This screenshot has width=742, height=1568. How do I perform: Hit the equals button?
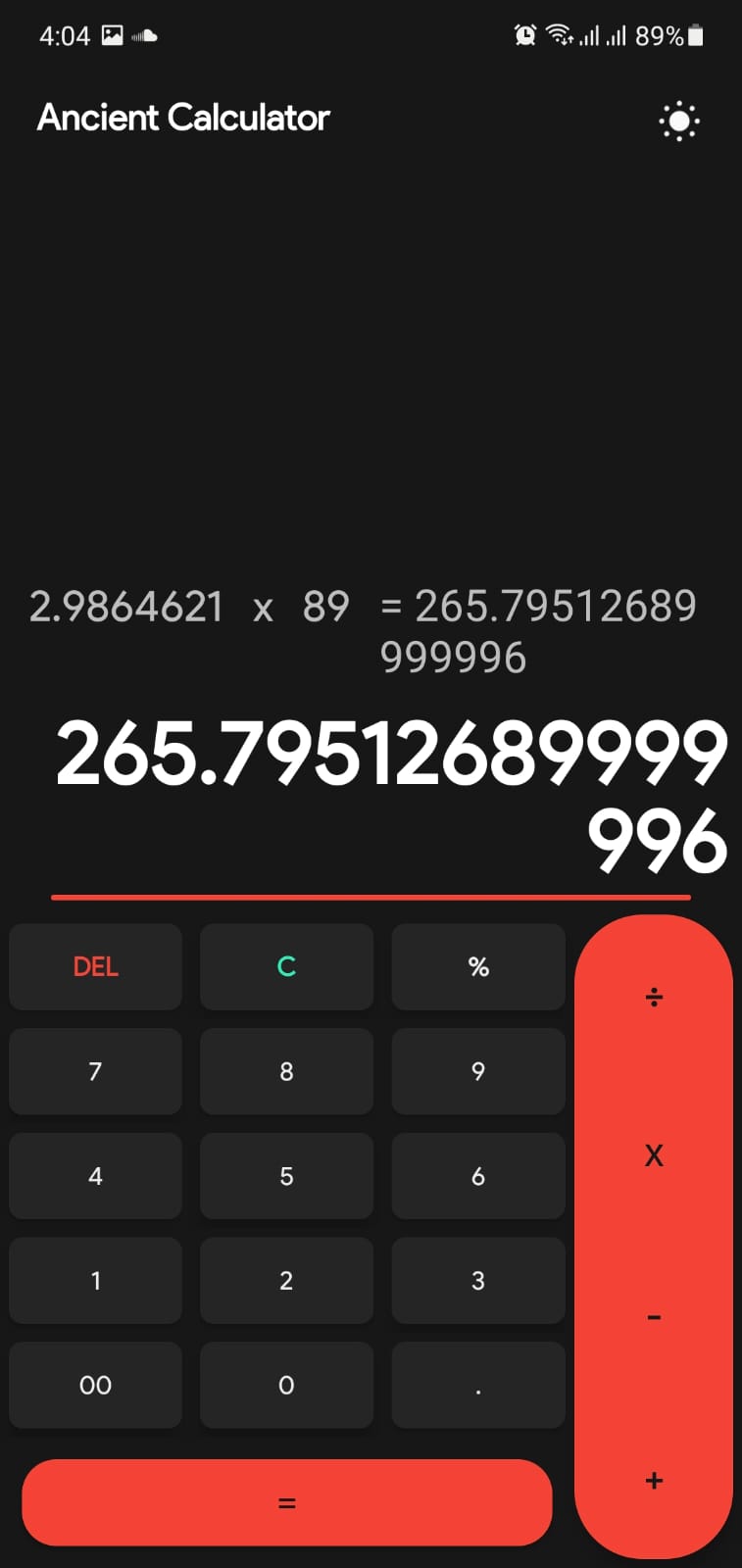(286, 1502)
